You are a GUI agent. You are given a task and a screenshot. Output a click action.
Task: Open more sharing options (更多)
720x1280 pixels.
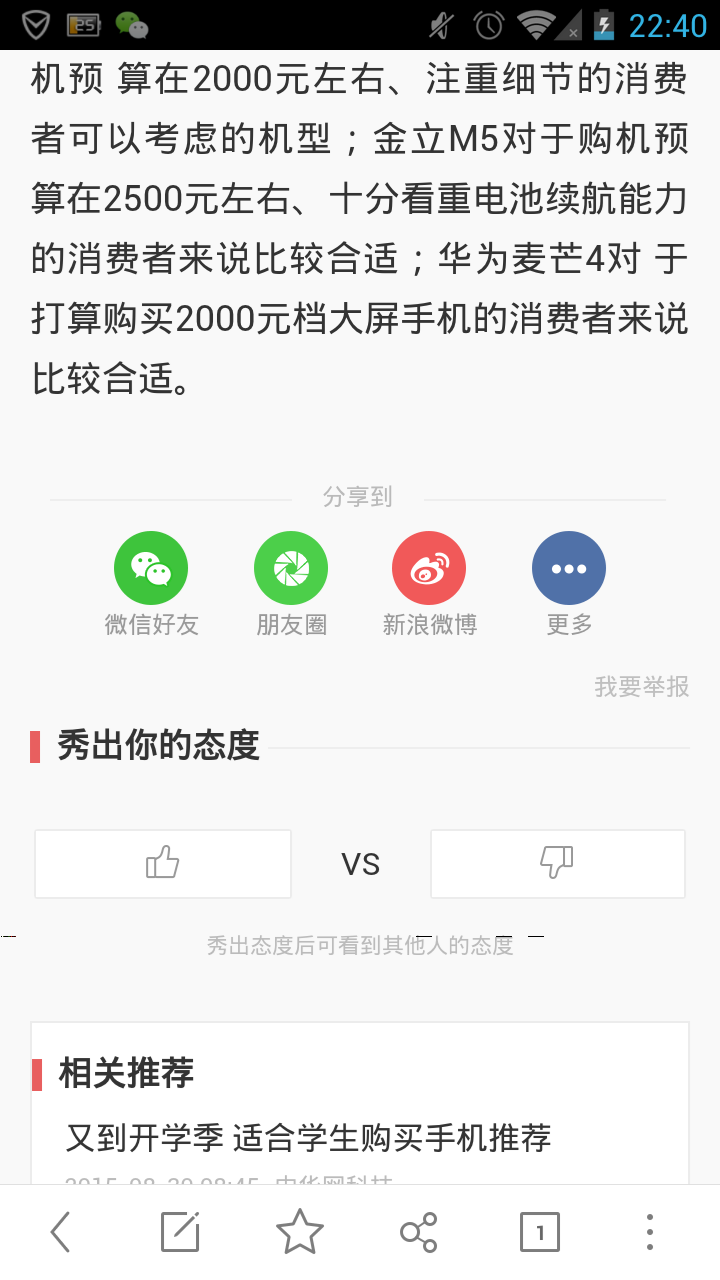tap(569, 569)
